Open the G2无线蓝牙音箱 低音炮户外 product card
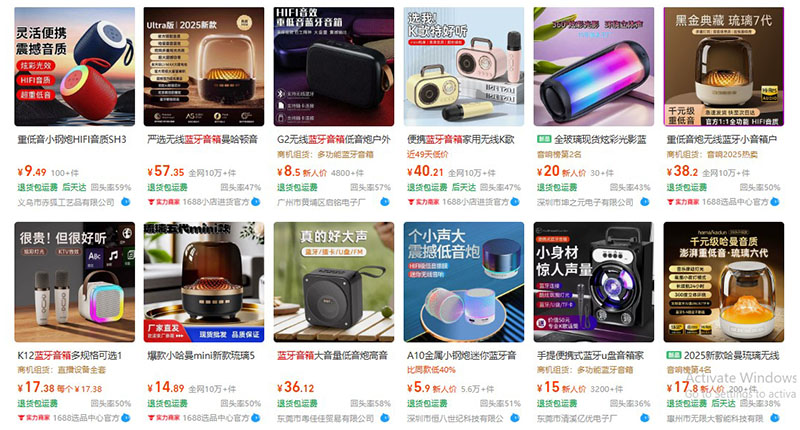 tap(332, 139)
